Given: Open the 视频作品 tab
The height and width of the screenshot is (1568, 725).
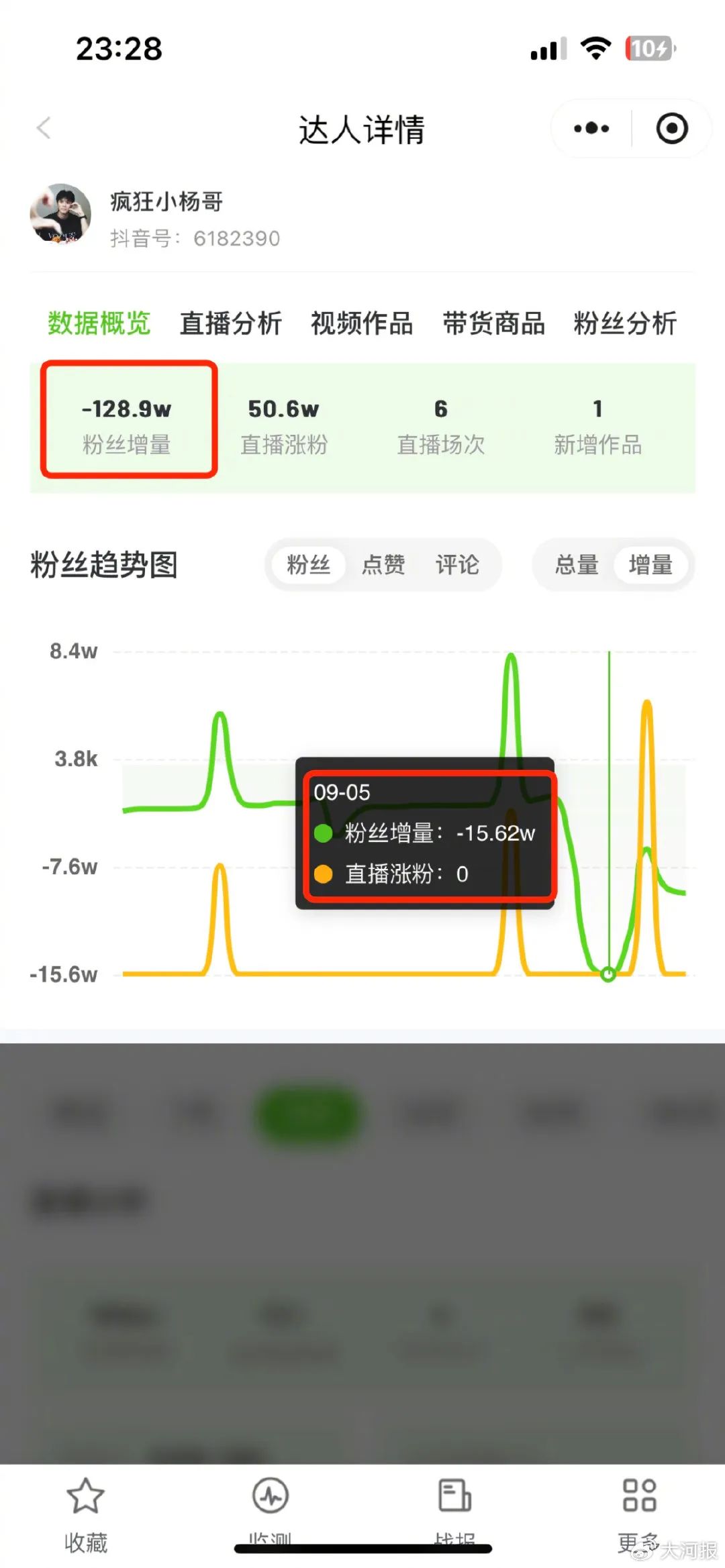Looking at the screenshot, I should click(x=362, y=323).
